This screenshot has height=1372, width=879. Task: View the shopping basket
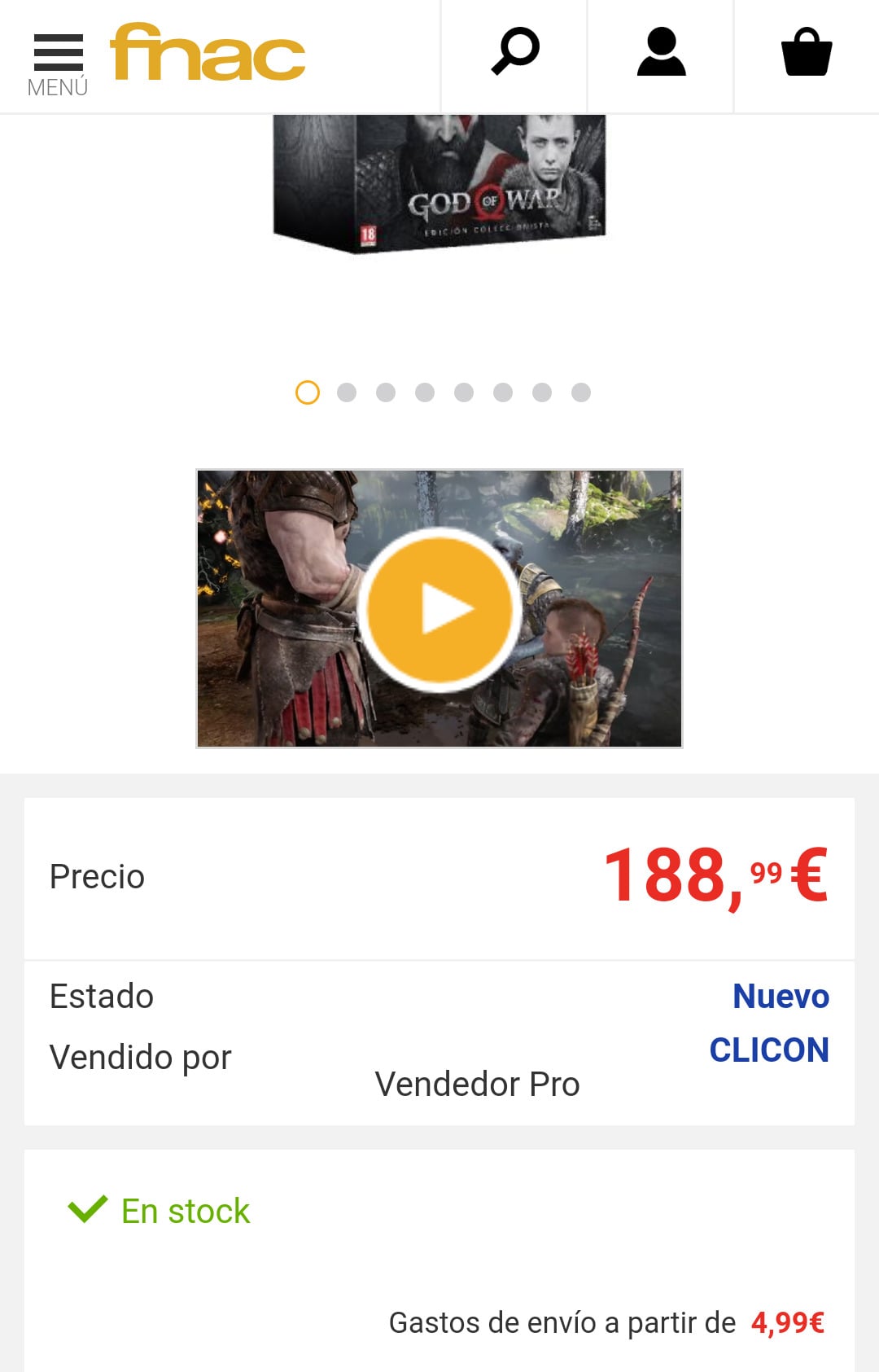coord(807,52)
